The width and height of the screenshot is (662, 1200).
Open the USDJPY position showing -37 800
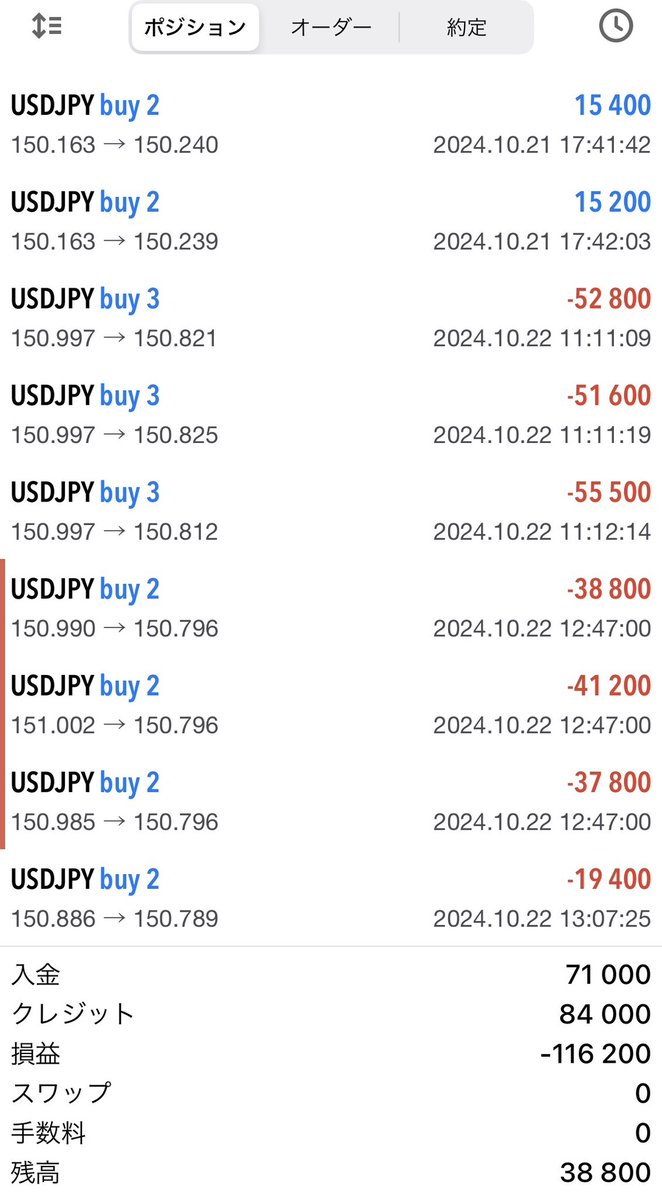[330, 802]
